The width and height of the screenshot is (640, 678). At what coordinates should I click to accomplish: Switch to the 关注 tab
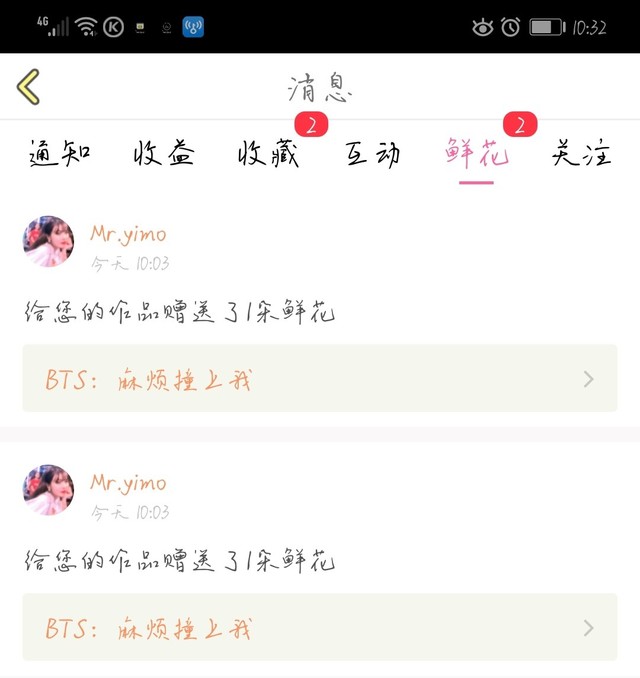[x=581, y=154]
